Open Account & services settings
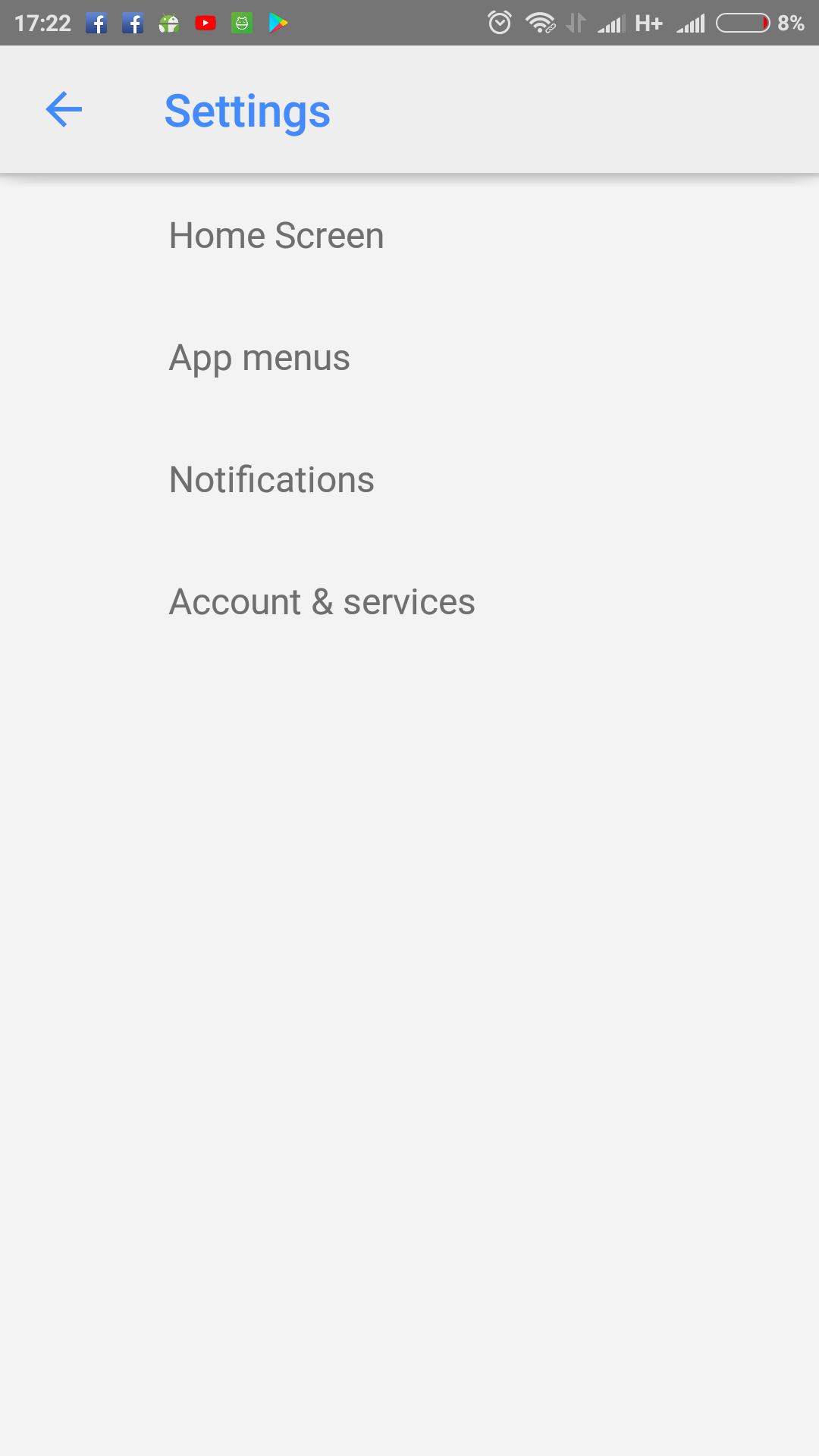The width and height of the screenshot is (819, 1456). tap(409, 602)
